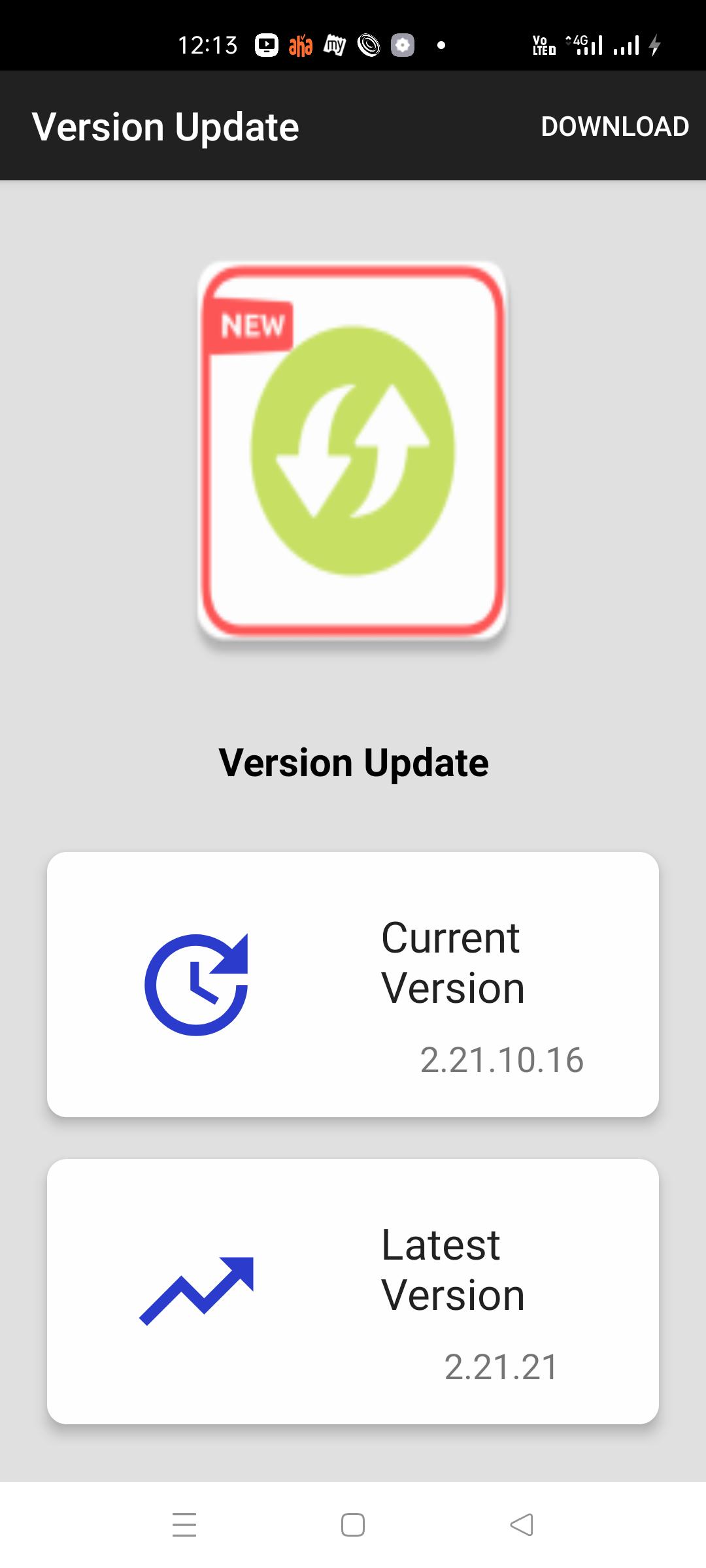The image size is (706, 1568).
Task: Open the Current Version card
Action: coord(353,984)
